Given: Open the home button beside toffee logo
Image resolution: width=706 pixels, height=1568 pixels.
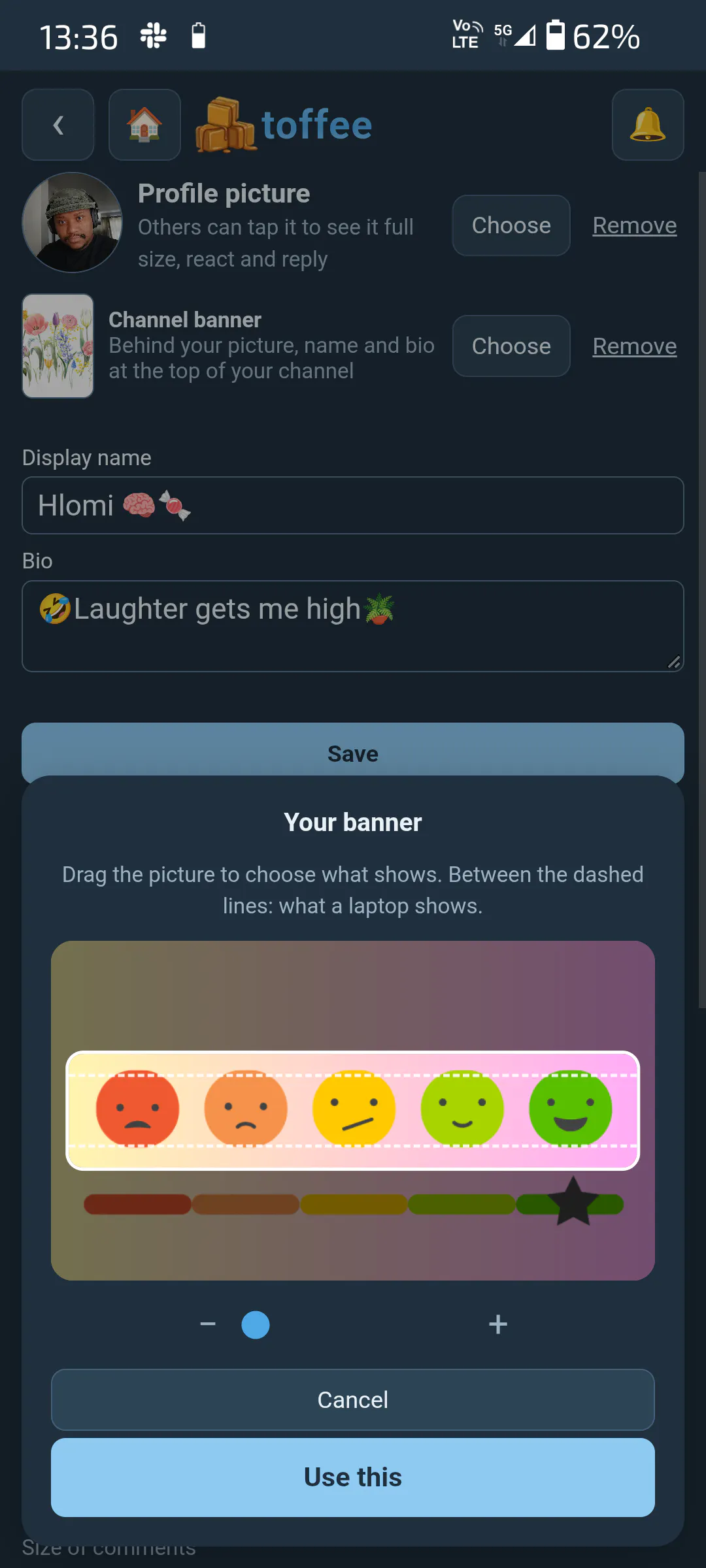Looking at the screenshot, I should (x=144, y=125).
